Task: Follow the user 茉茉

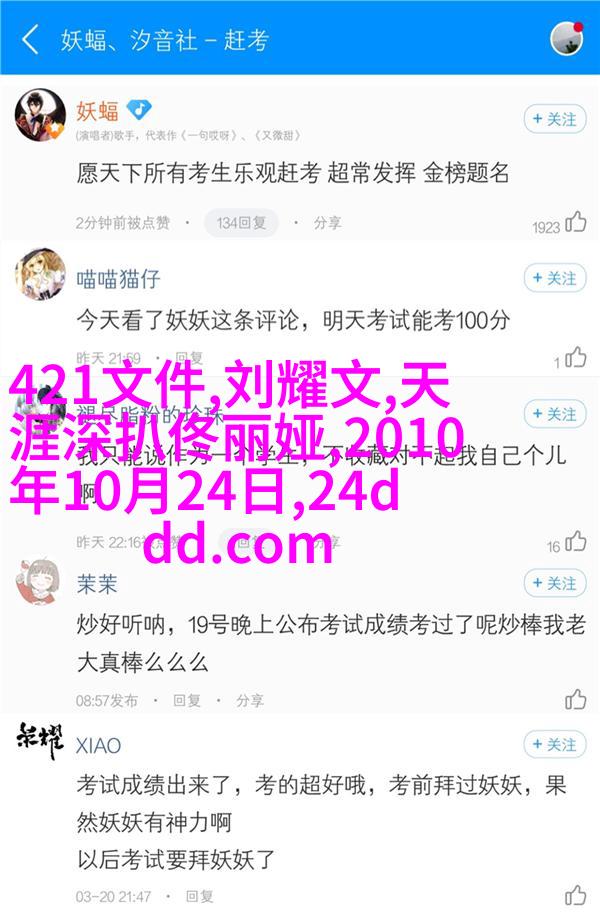Action: tap(554, 583)
